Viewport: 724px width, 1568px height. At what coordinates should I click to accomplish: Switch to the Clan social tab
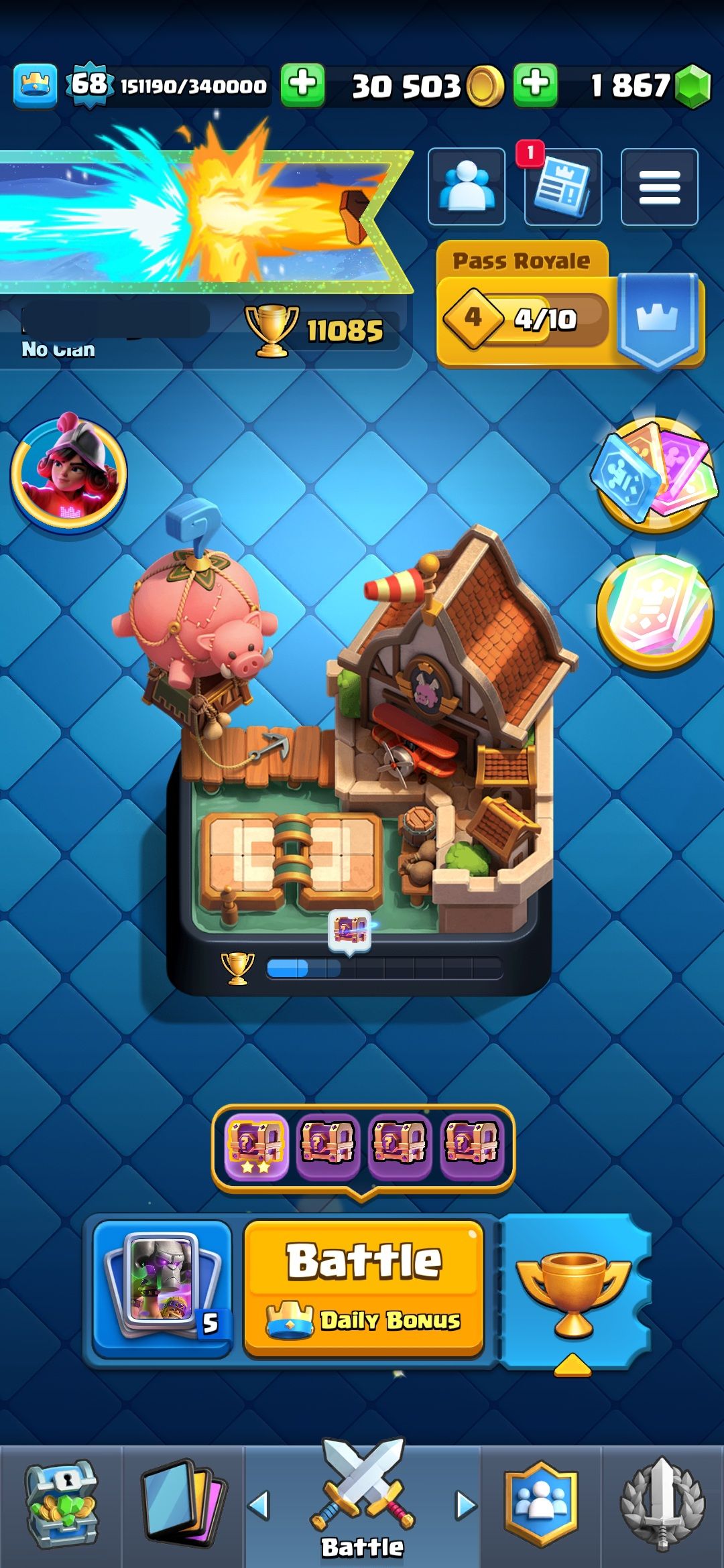(541, 1504)
